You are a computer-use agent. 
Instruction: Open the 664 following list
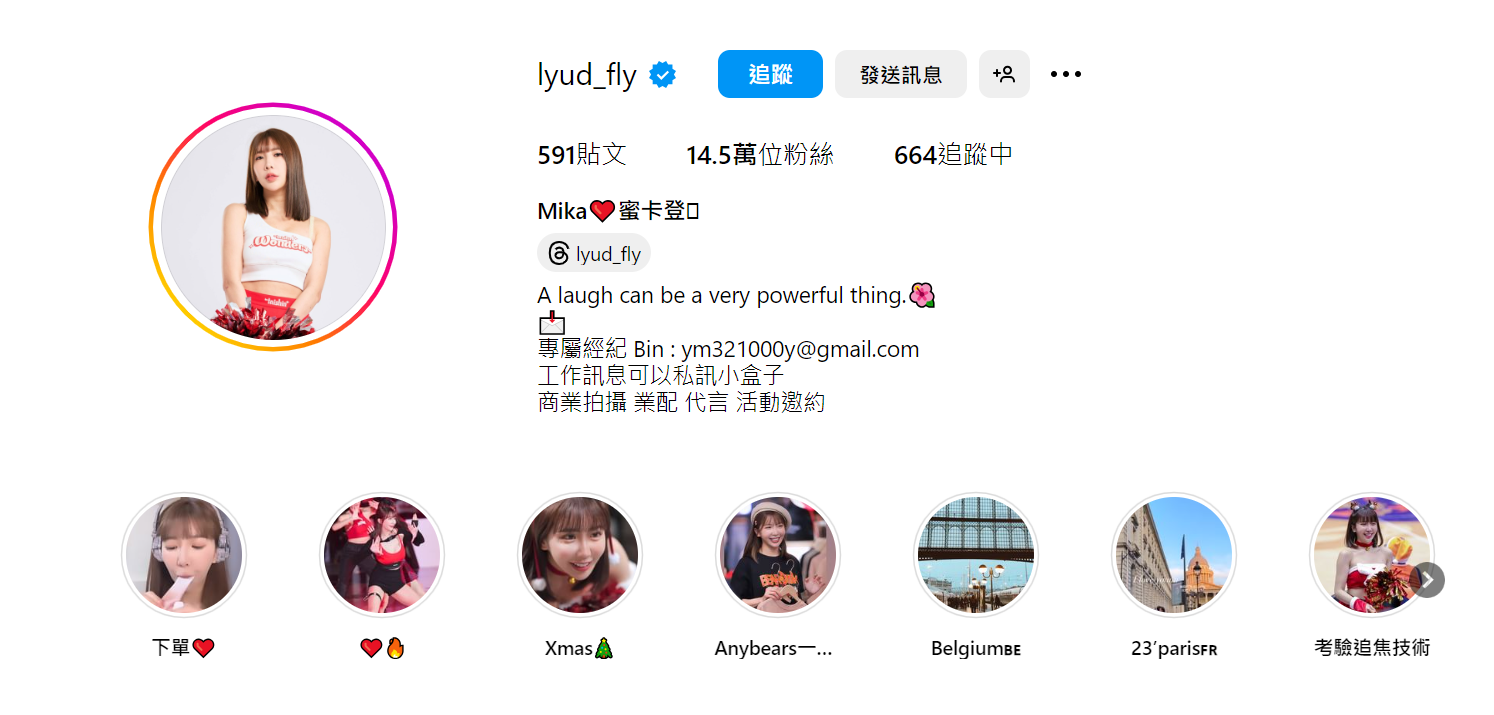click(x=953, y=155)
